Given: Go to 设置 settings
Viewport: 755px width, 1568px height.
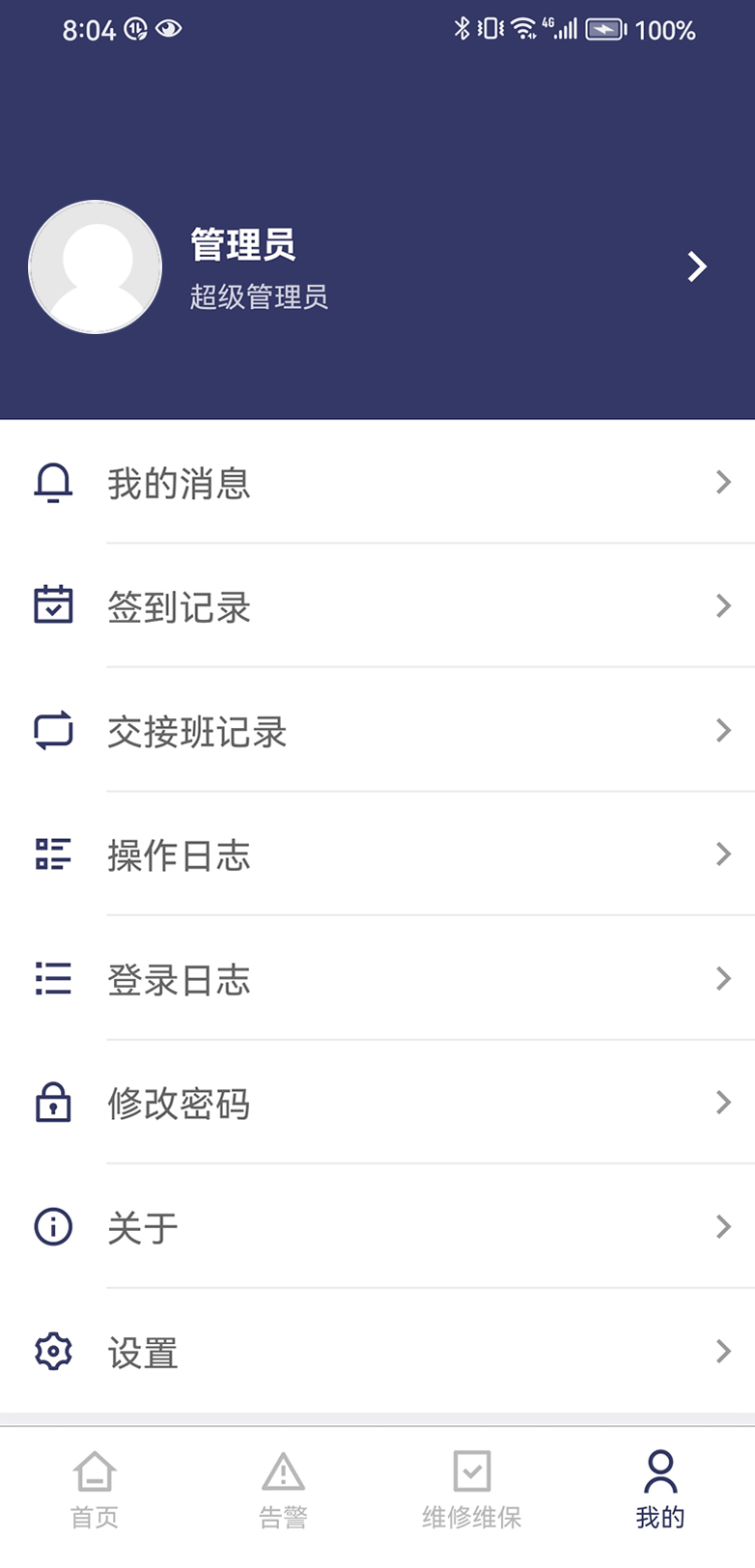Looking at the screenshot, I should 377,1351.
